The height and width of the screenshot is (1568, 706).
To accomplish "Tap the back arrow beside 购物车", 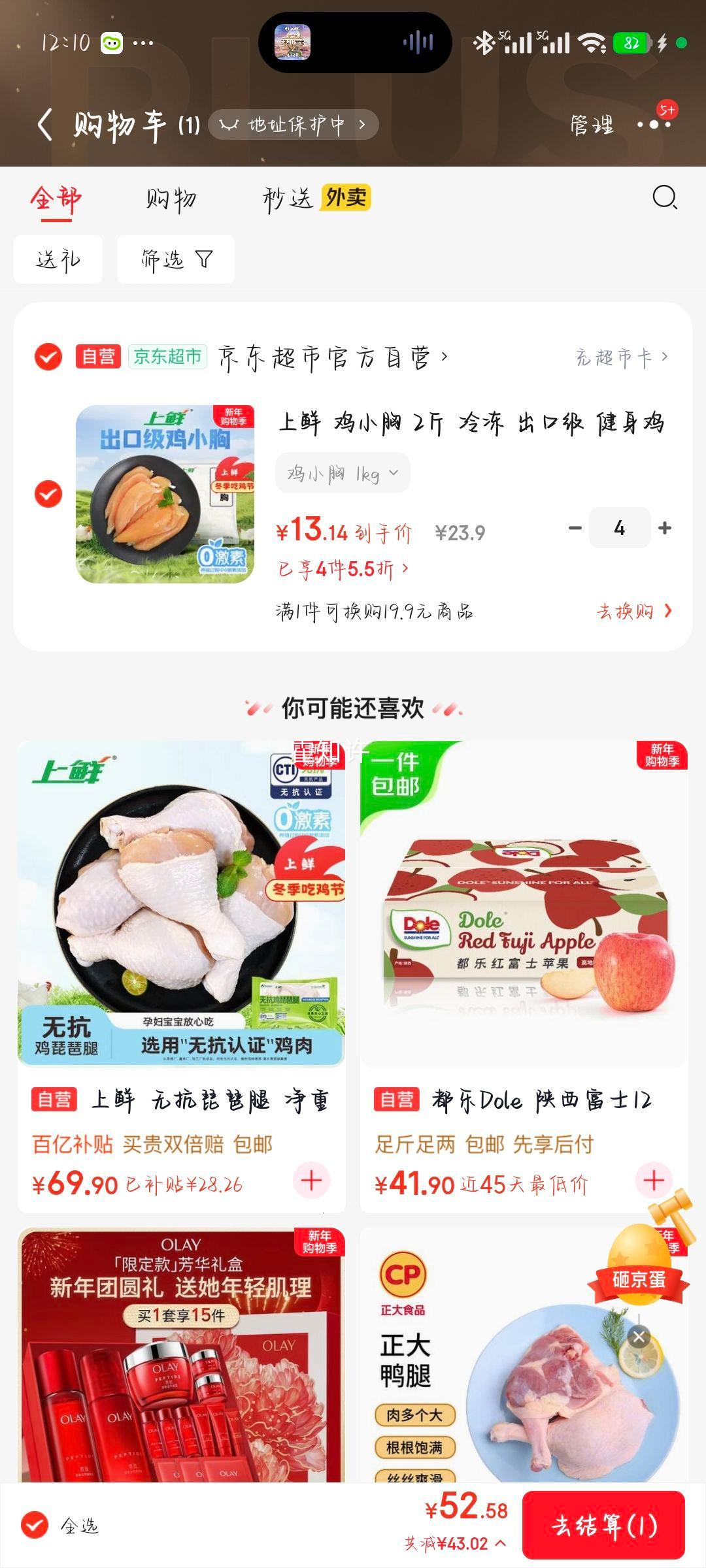I will 44,124.
